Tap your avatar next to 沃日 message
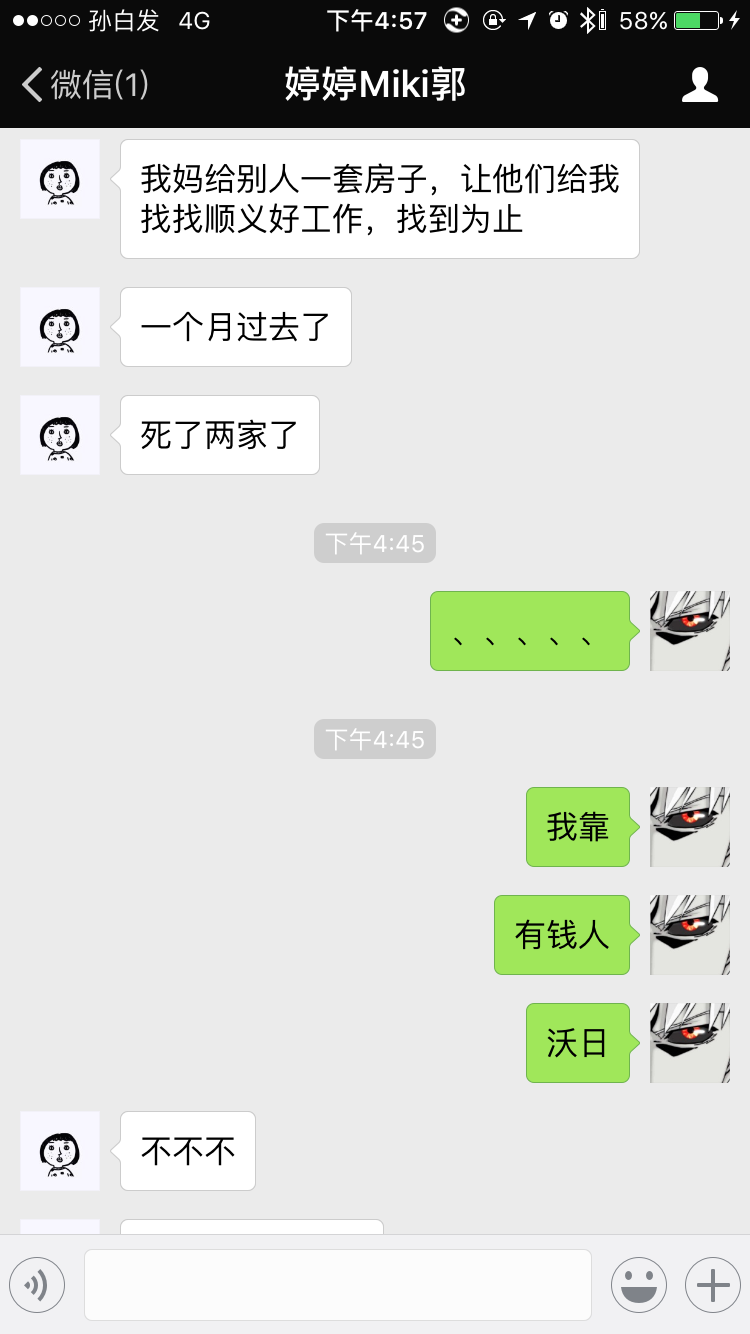Image resolution: width=750 pixels, height=1334 pixels. [x=689, y=1043]
